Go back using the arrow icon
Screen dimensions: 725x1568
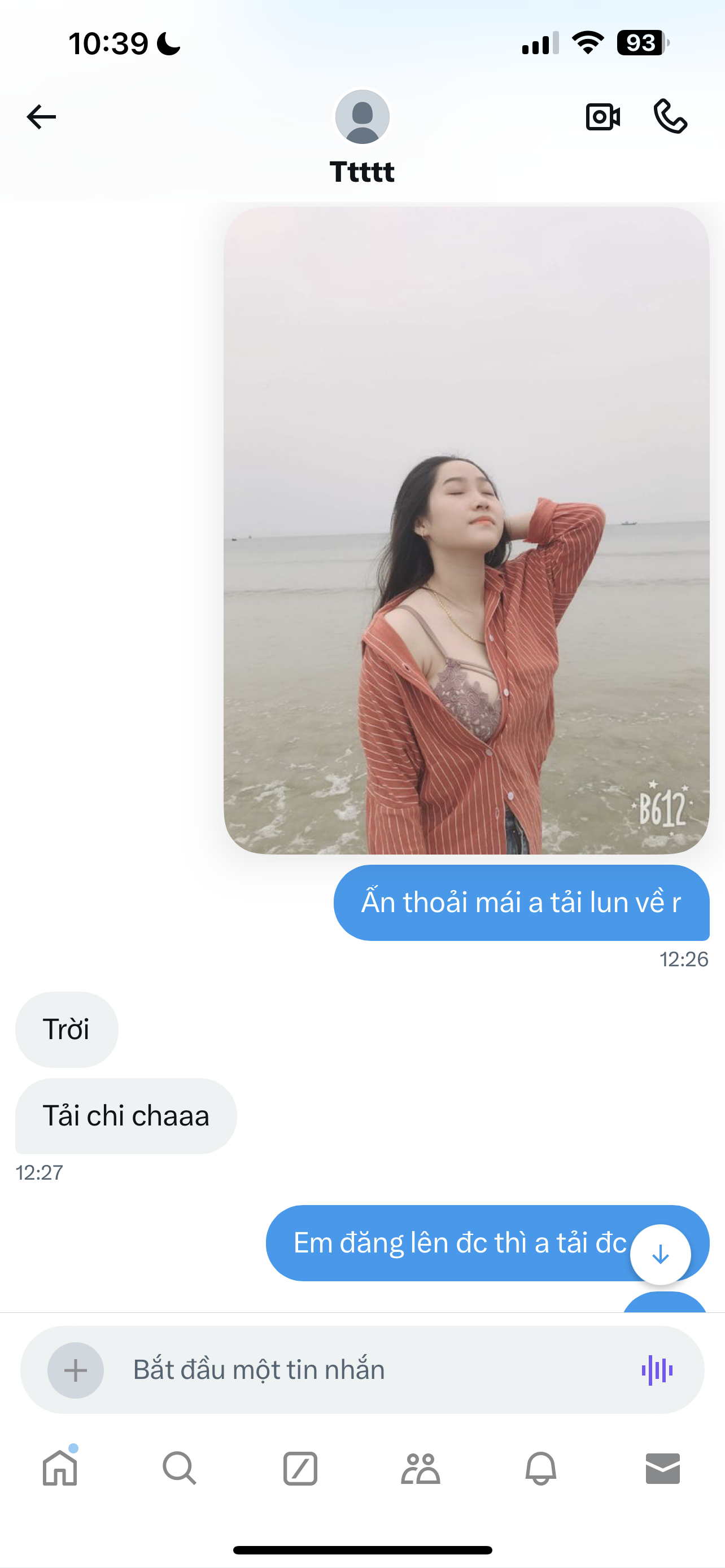tap(41, 117)
